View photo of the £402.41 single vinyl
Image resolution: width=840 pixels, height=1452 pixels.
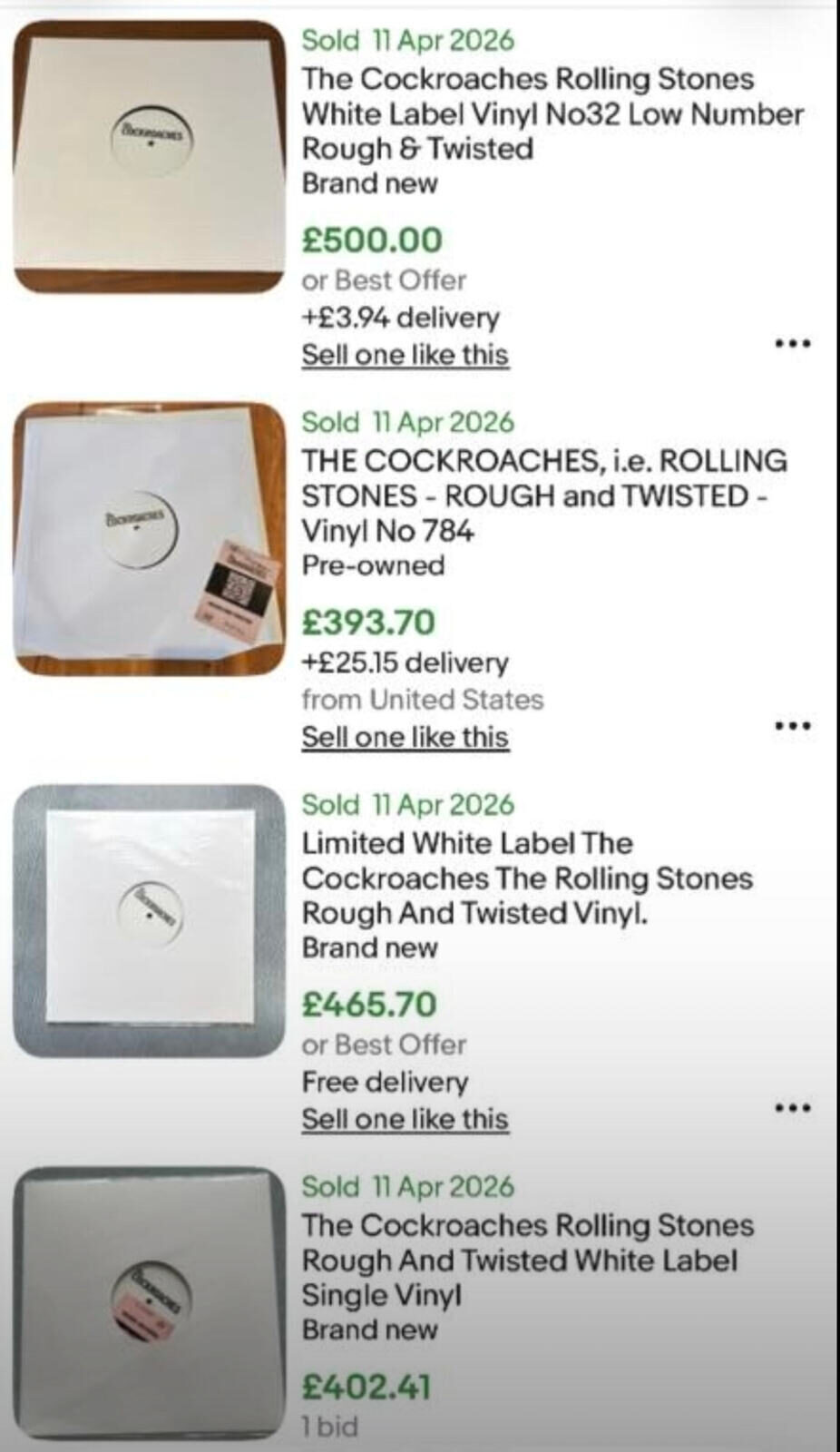click(150, 1302)
